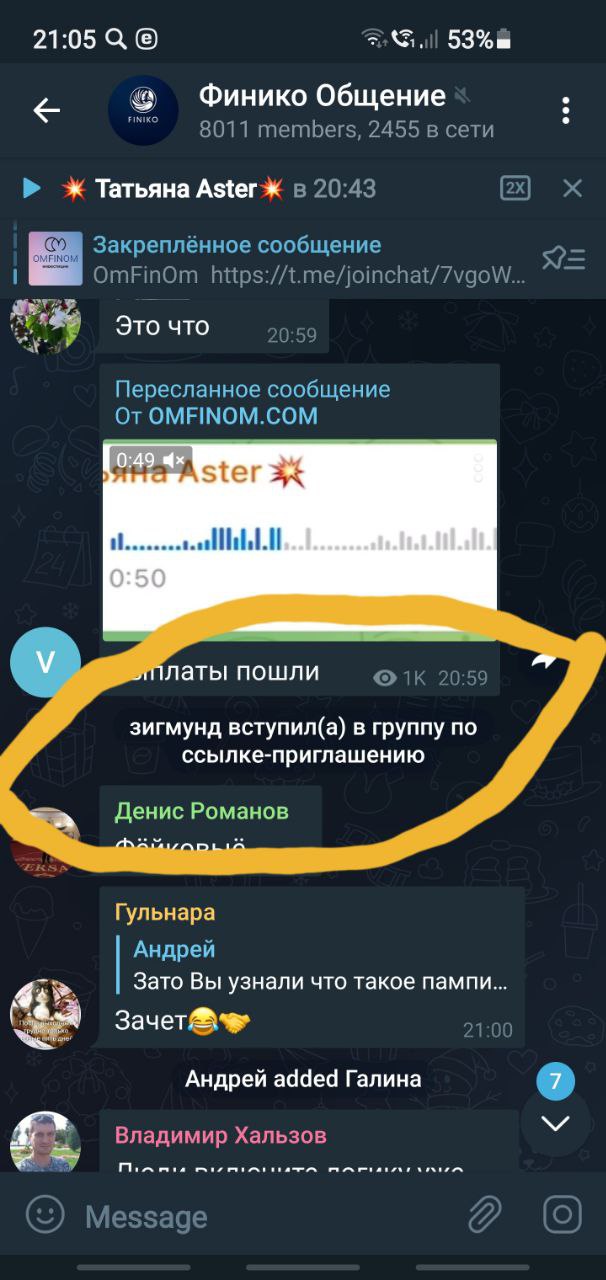Open the pinned OmFinOm message
606x1280 pixels.
pyautogui.click(x=300, y=259)
